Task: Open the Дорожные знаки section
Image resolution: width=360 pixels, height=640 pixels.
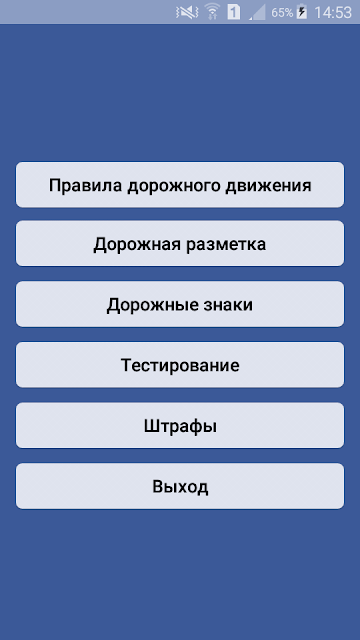Action: click(x=180, y=304)
